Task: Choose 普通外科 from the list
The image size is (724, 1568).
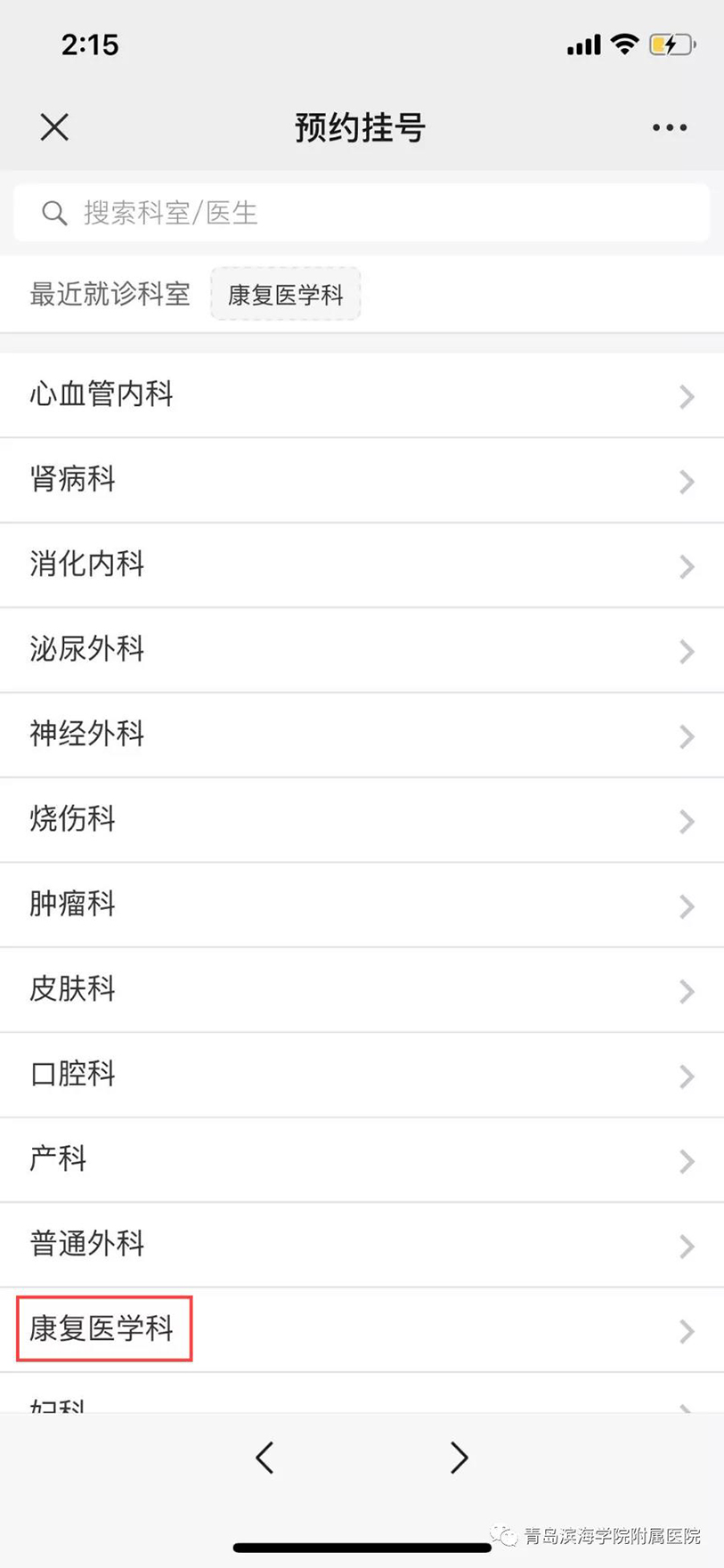Action: pyautogui.click(x=362, y=1245)
